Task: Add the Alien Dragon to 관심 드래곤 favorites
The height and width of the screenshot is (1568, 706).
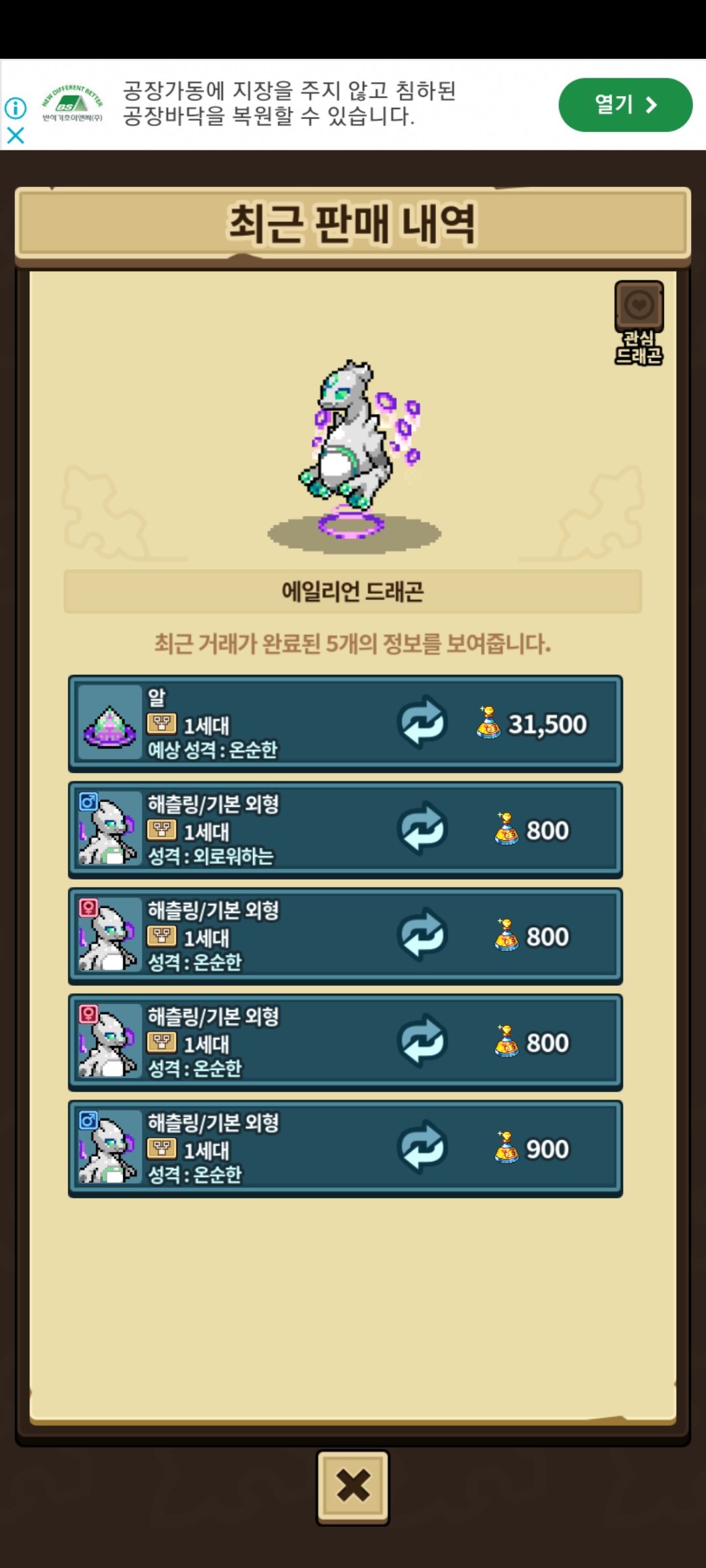Action: click(x=639, y=323)
